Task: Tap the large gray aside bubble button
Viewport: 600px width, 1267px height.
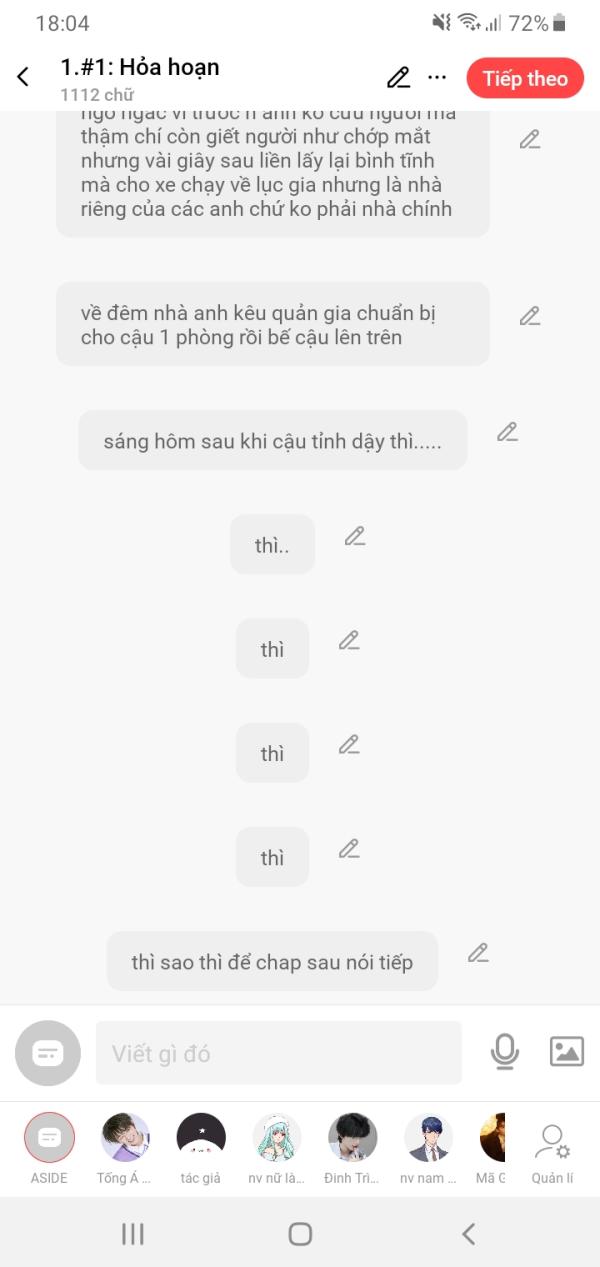Action: (x=48, y=1053)
